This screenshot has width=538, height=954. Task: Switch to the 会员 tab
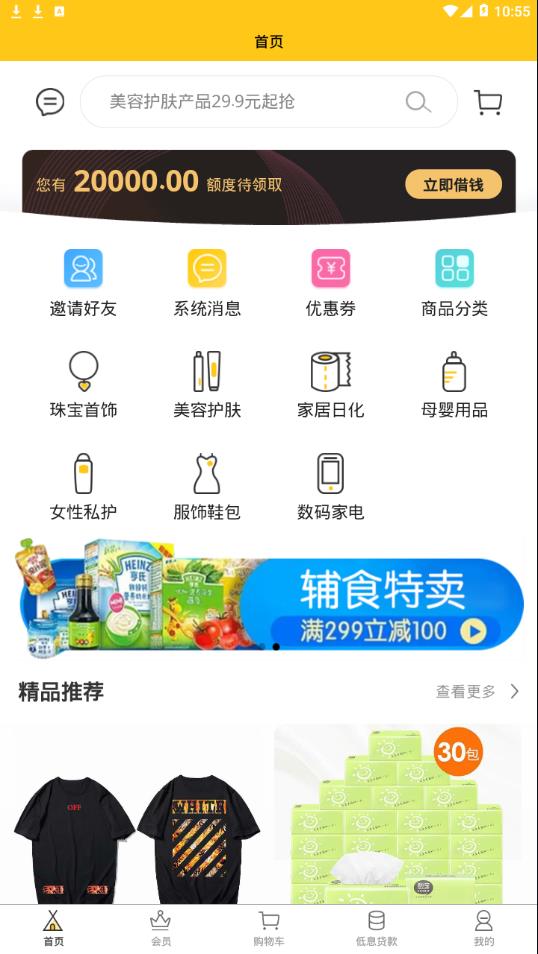(x=161, y=928)
